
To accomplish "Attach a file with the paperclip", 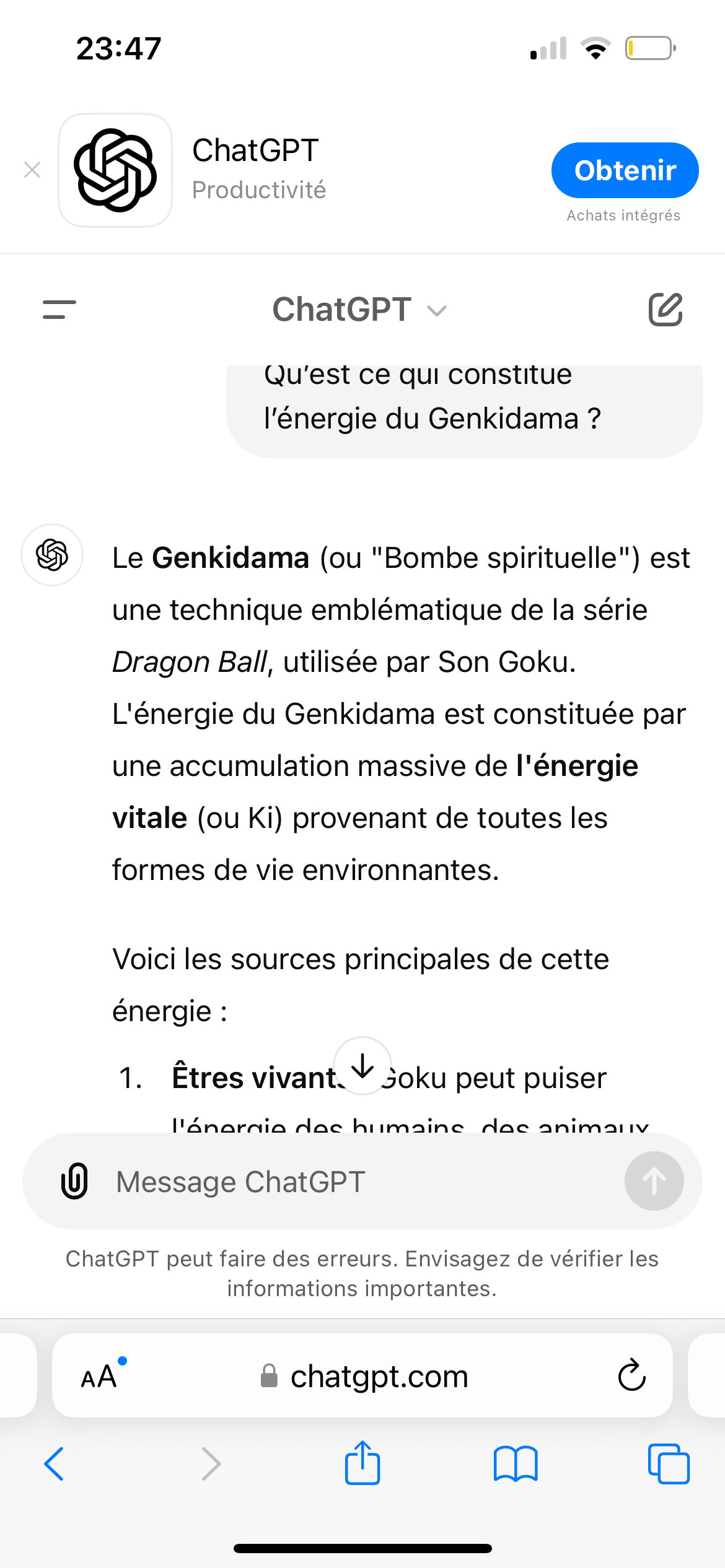I will [x=74, y=1181].
